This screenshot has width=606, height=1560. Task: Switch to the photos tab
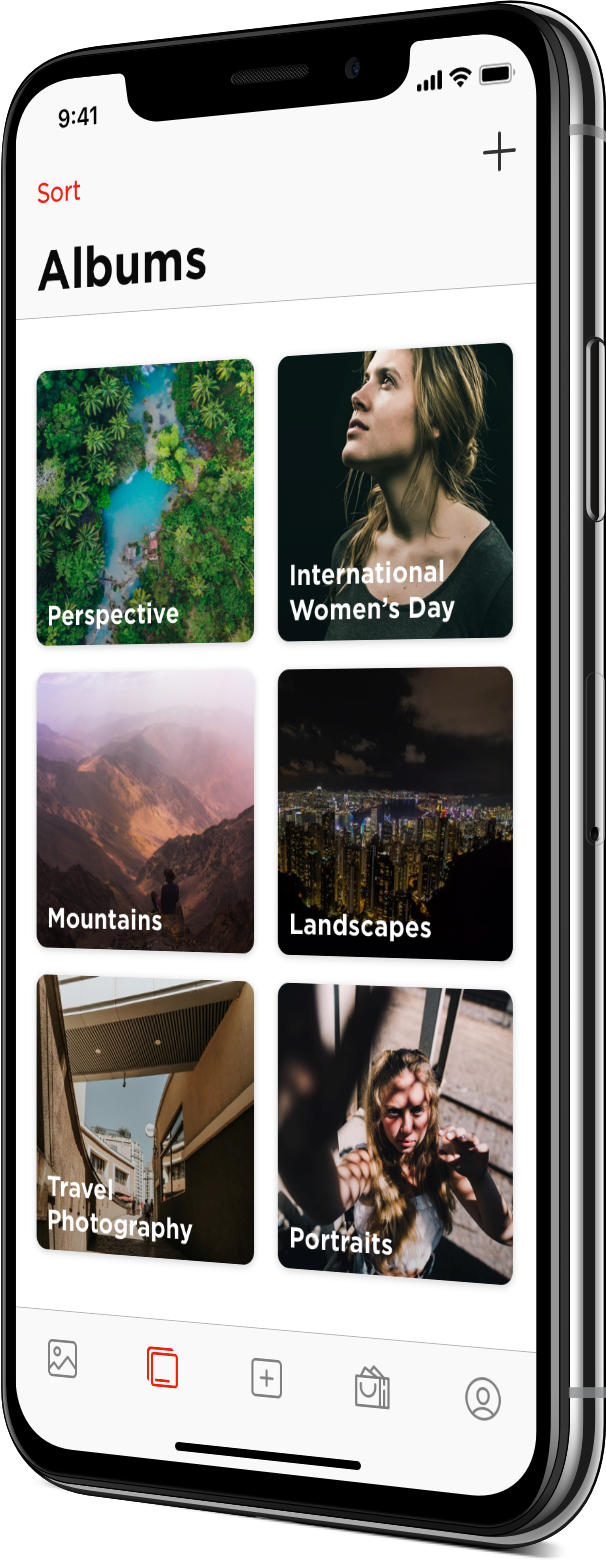[62, 1359]
